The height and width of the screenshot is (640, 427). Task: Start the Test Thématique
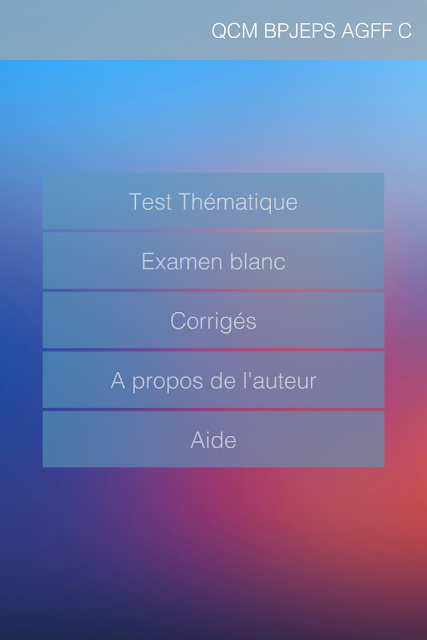coord(214,201)
